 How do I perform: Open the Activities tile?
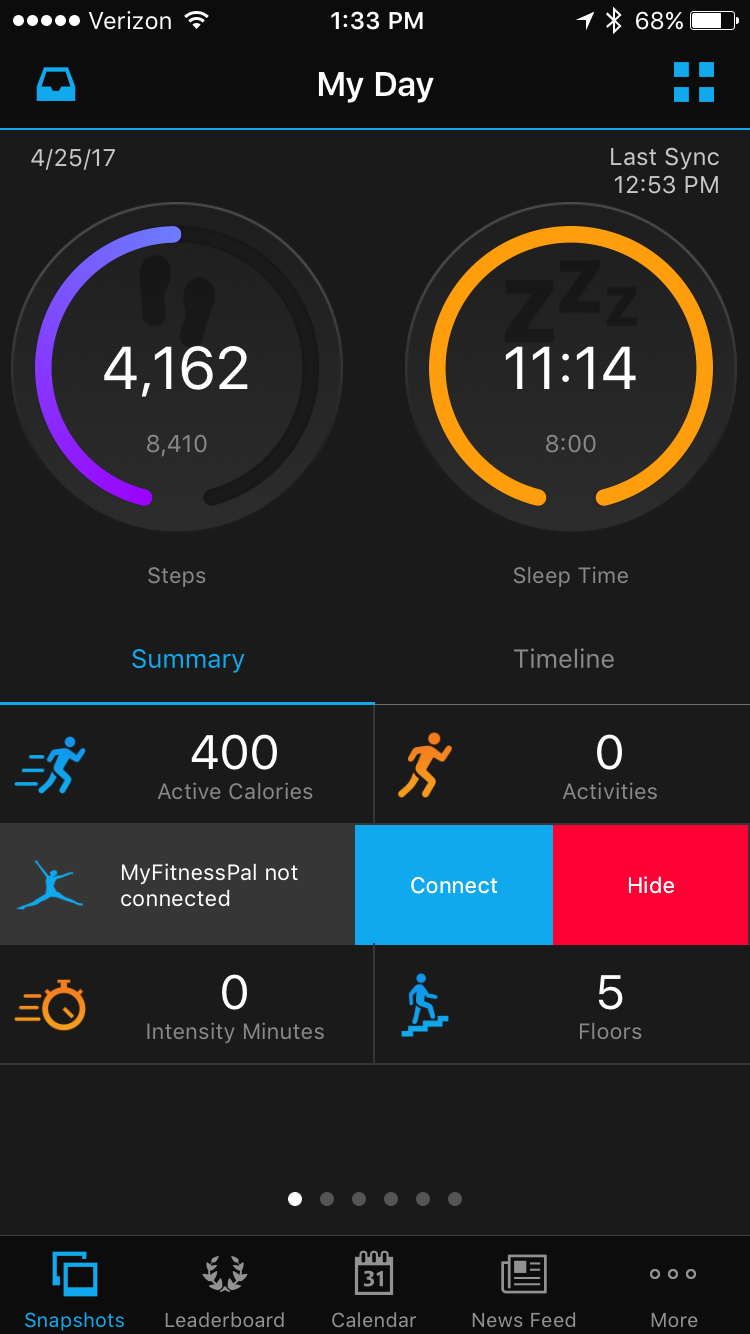pos(562,766)
